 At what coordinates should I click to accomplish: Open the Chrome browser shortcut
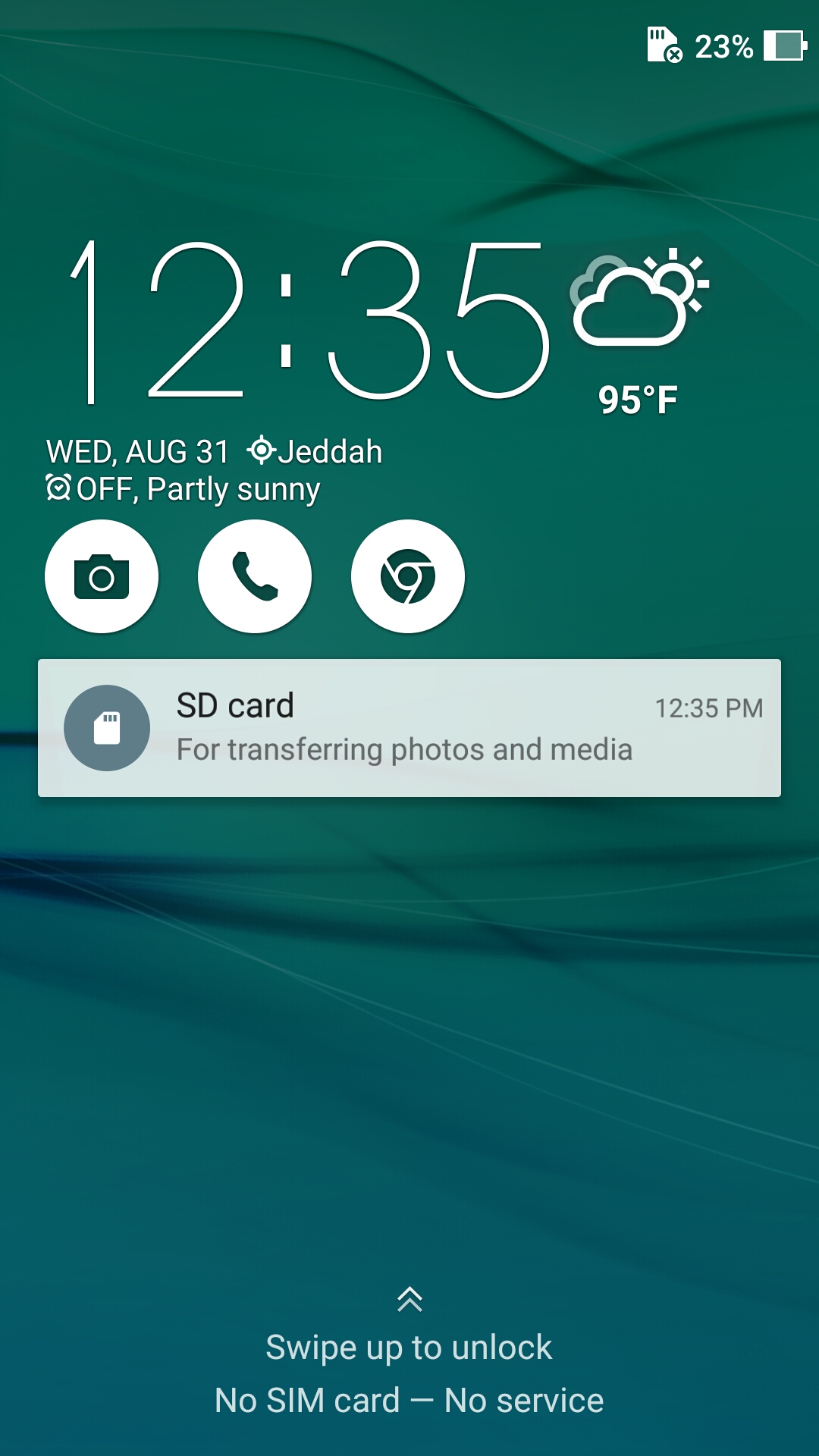pyautogui.click(x=408, y=576)
